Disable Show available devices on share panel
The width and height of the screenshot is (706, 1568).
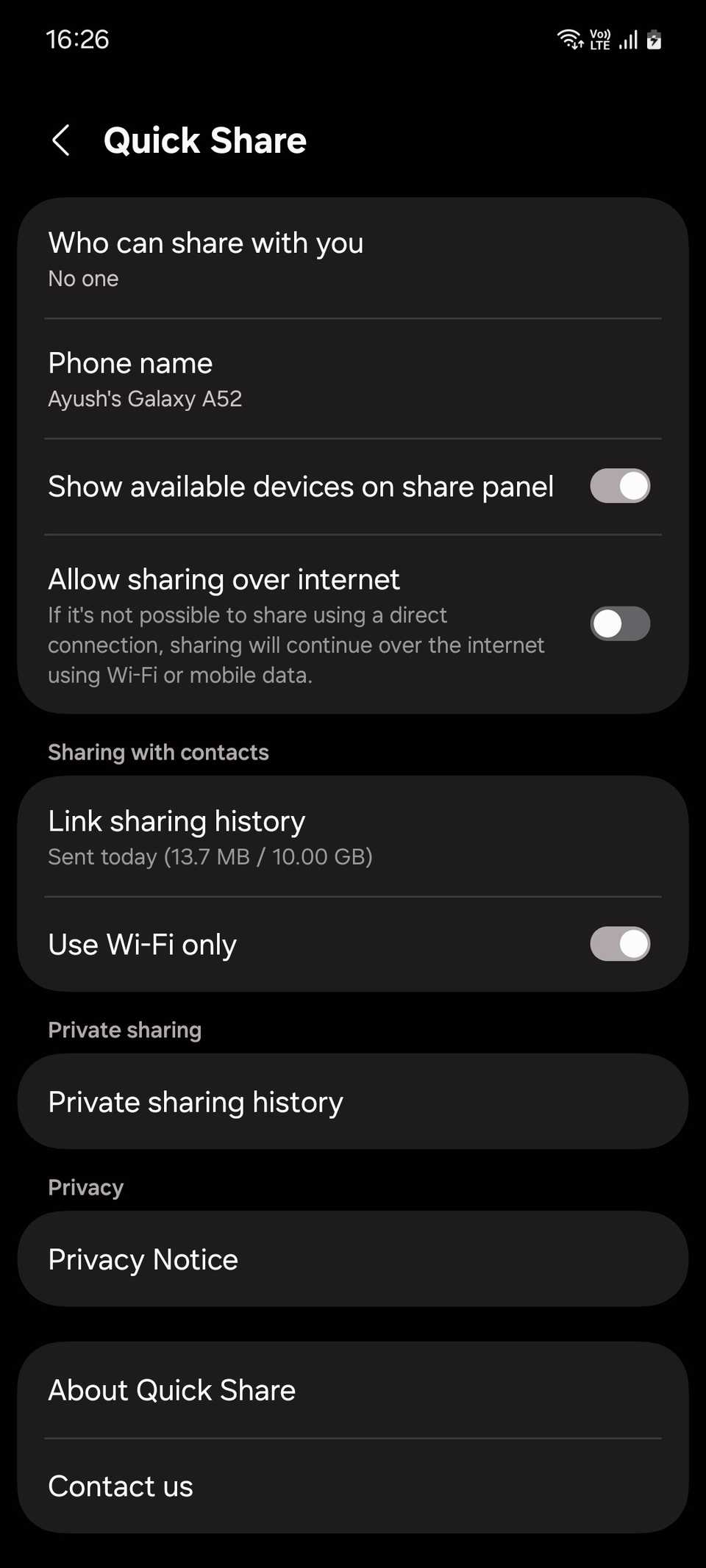(619, 486)
